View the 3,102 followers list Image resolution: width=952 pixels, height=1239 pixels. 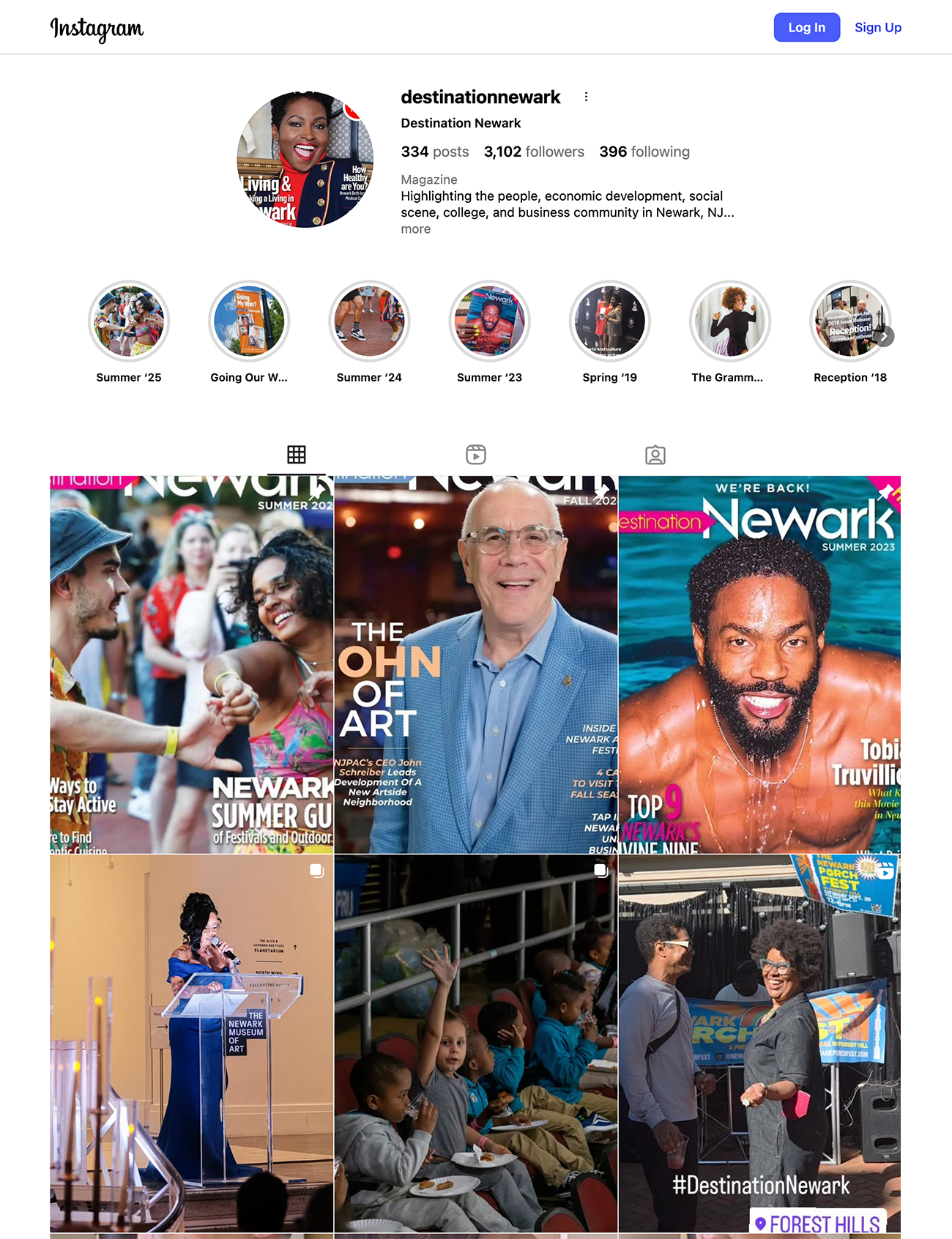point(534,152)
